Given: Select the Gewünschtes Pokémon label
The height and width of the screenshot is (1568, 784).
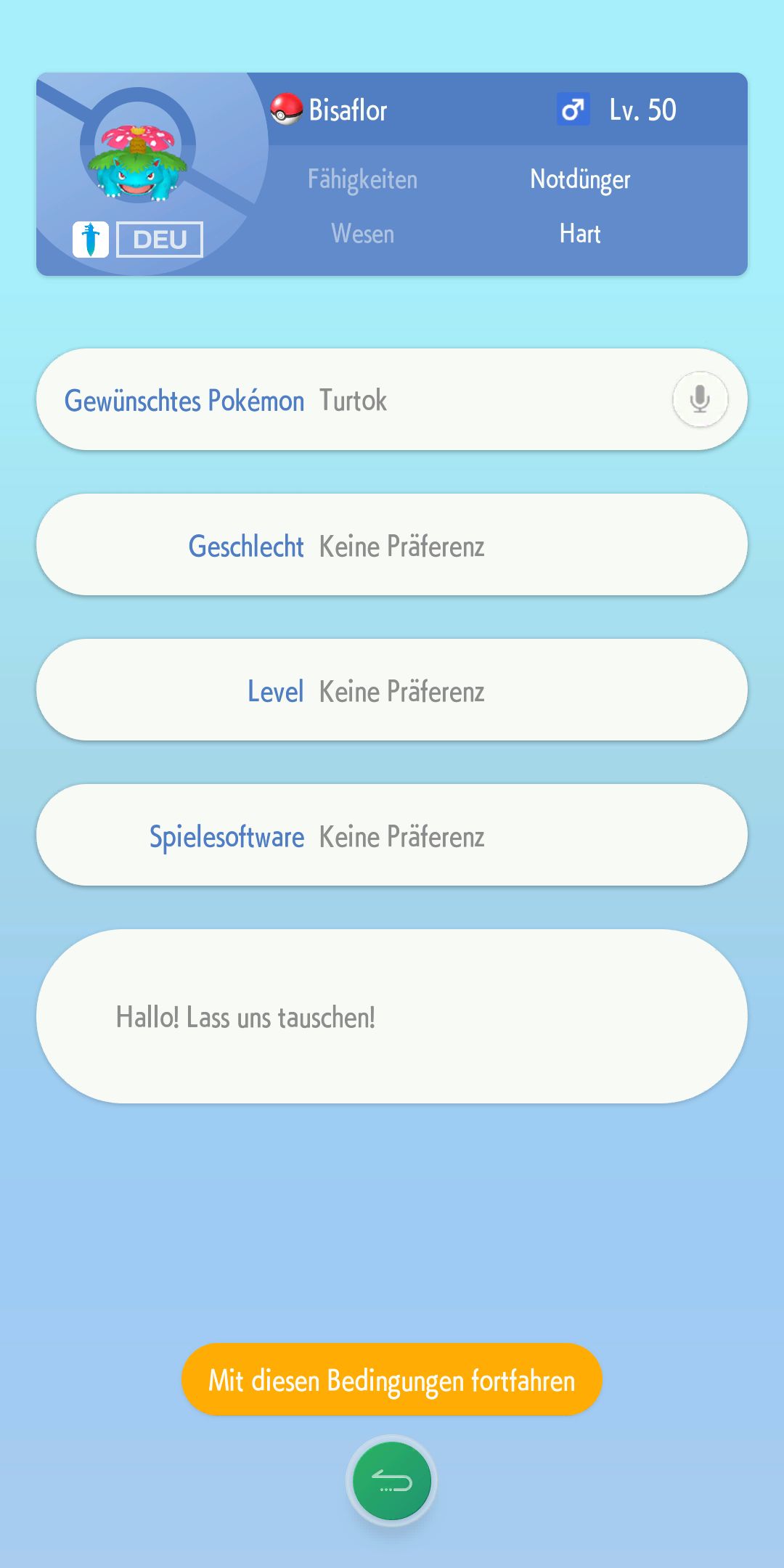Looking at the screenshot, I should pos(184,399).
